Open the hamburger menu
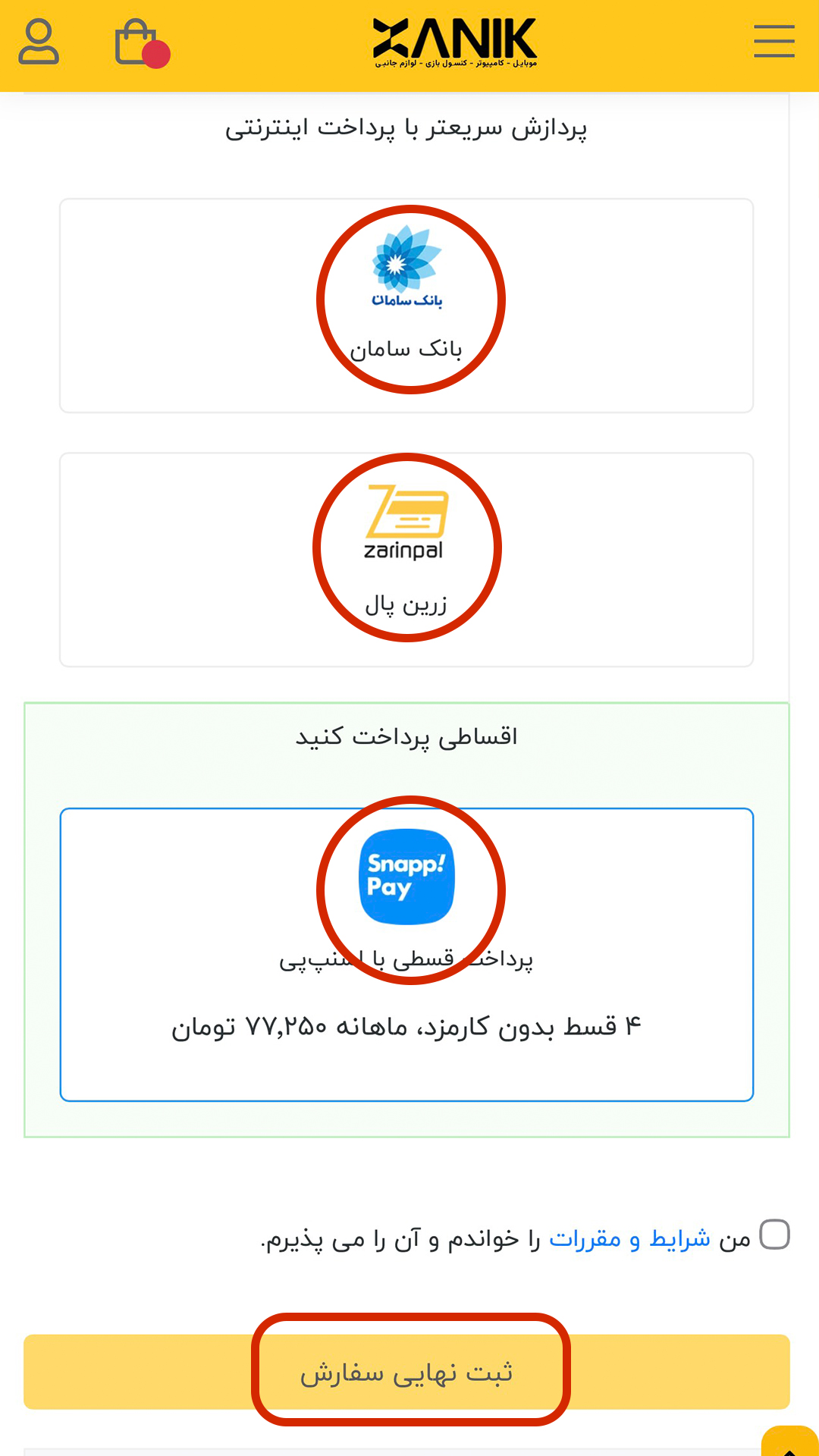The height and width of the screenshot is (1456, 819). [x=773, y=42]
